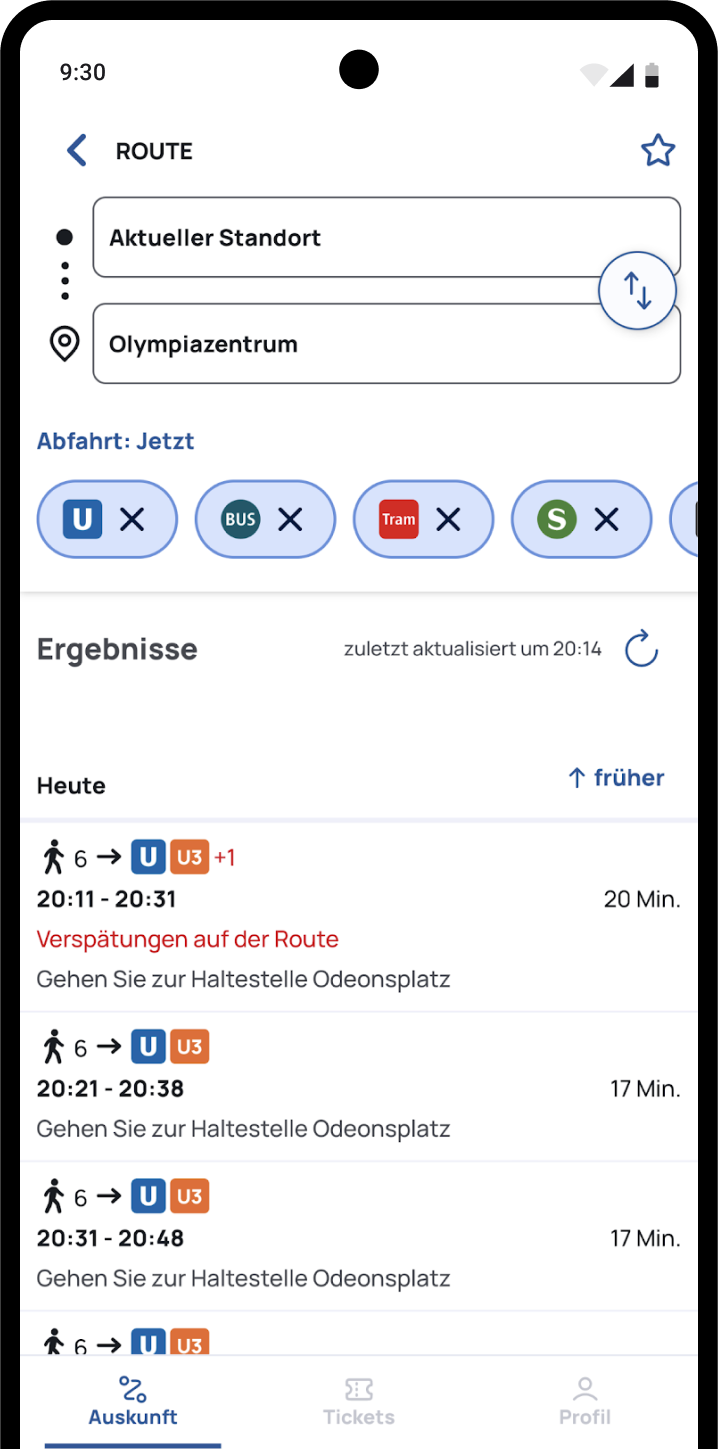Image resolution: width=718 pixels, height=1449 pixels.
Task: Refresh the results list
Action: 641,649
